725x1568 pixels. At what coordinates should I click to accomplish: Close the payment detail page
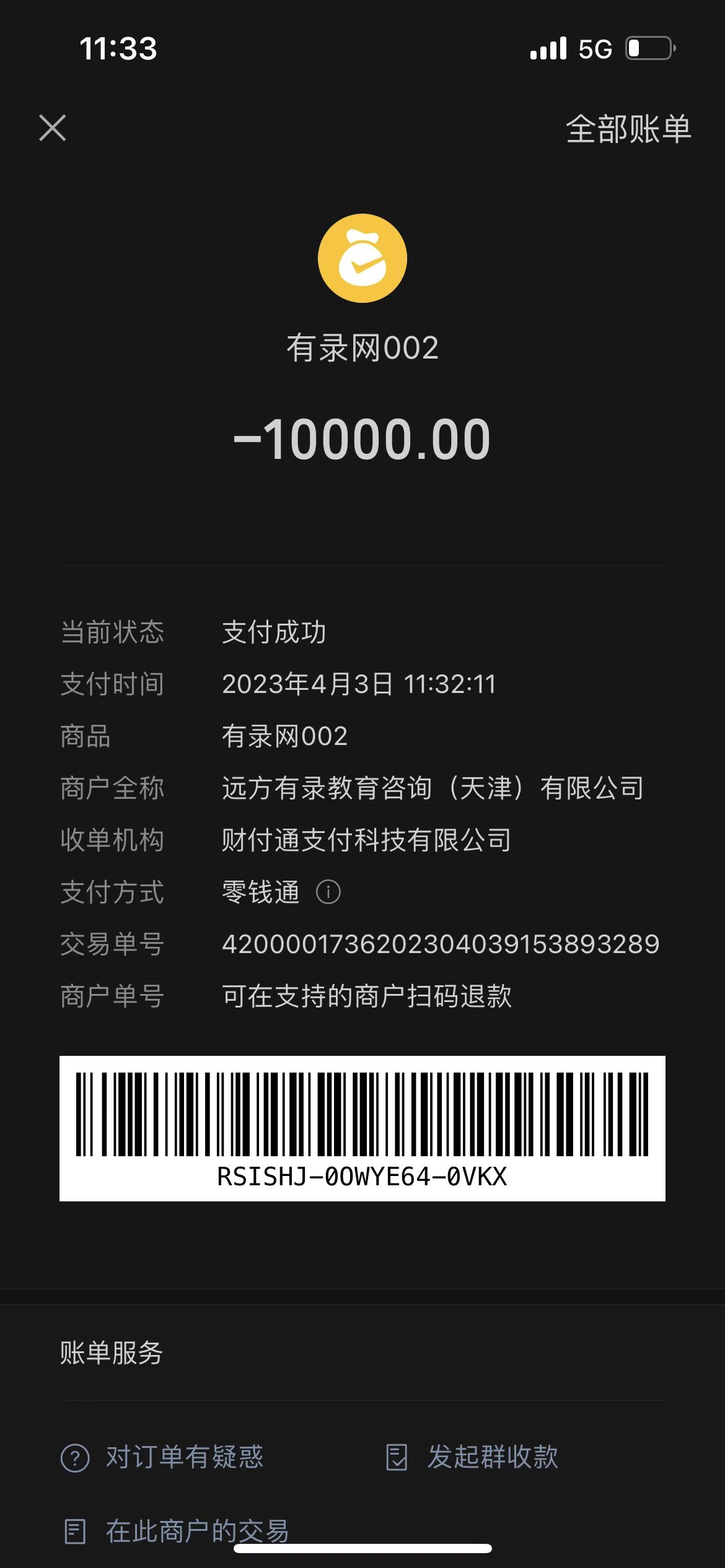pyautogui.click(x=53, y=128)
